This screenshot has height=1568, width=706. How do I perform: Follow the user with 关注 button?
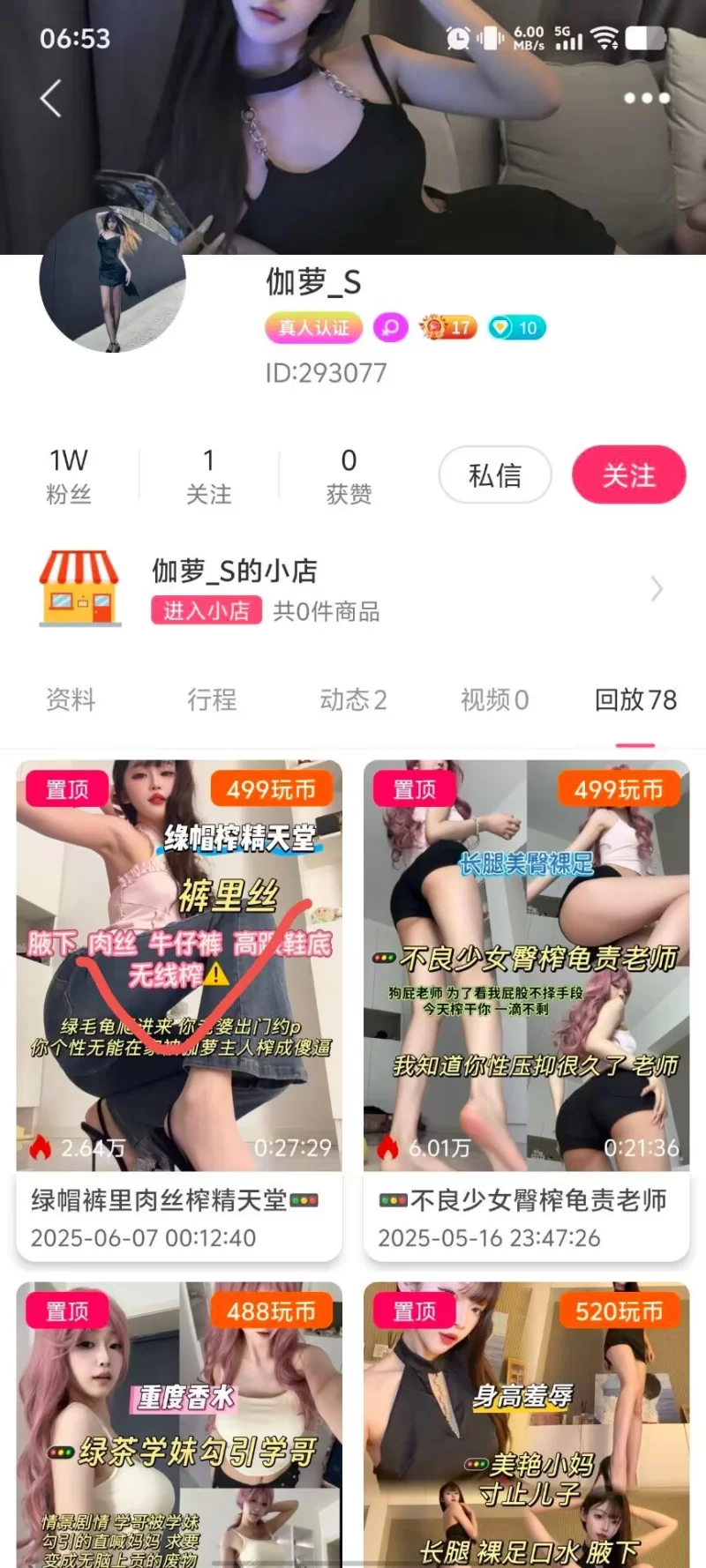(628, 475)
